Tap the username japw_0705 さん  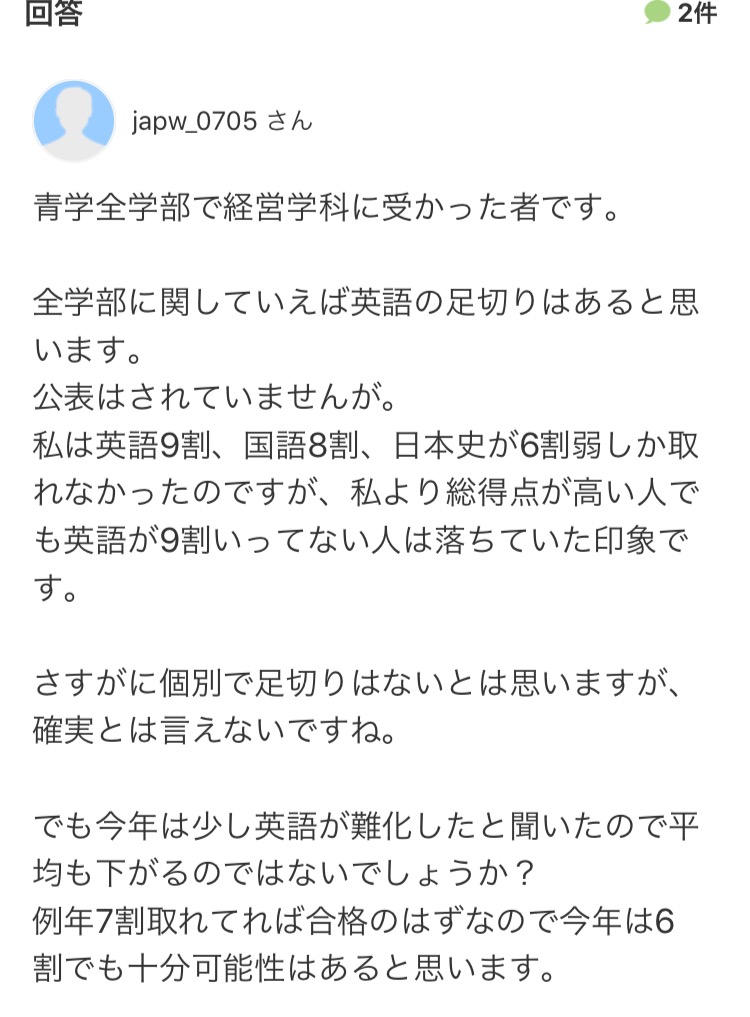[x=222, y=122]
